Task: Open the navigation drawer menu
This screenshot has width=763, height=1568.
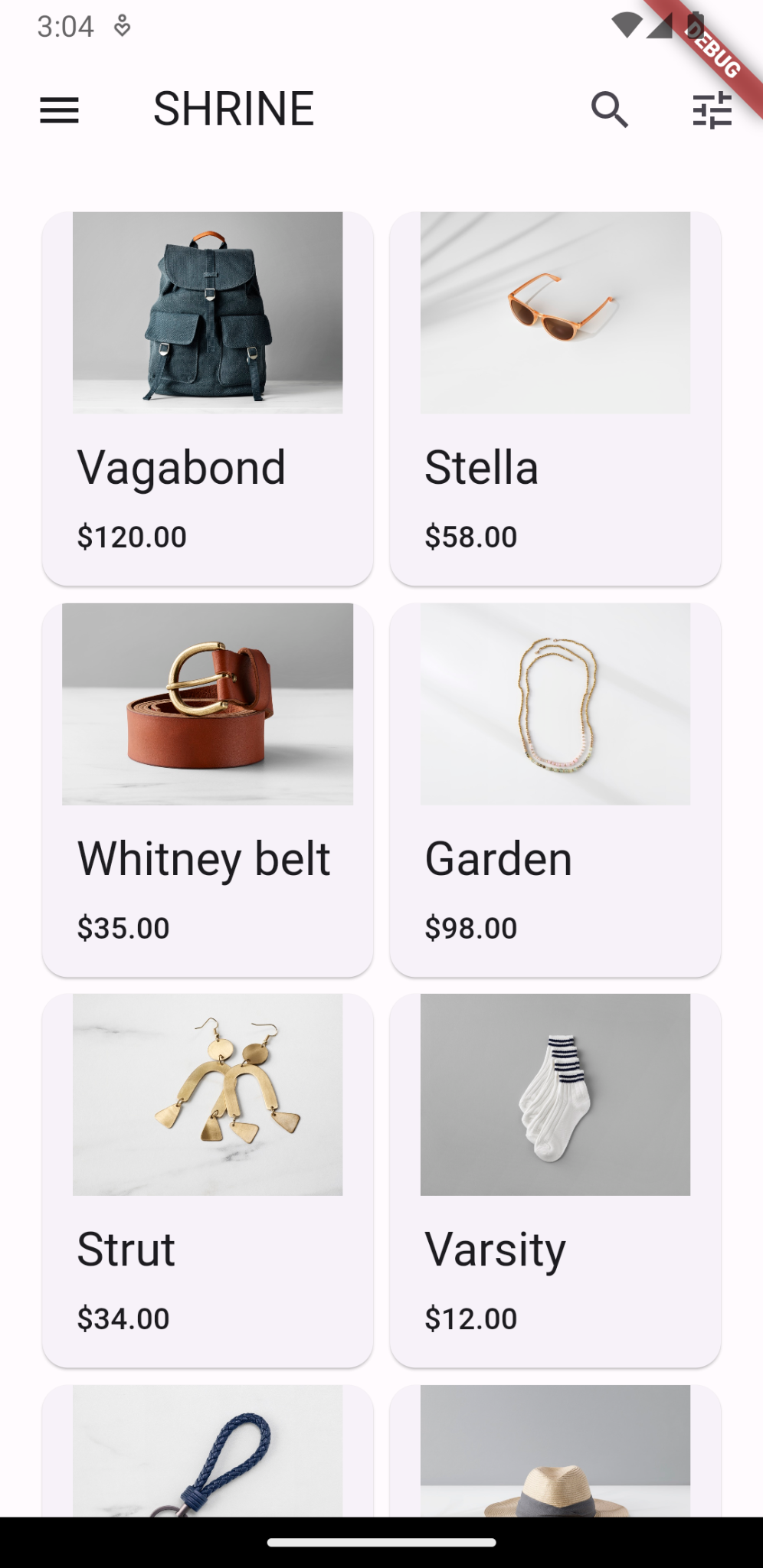Action: pos(60,110)
